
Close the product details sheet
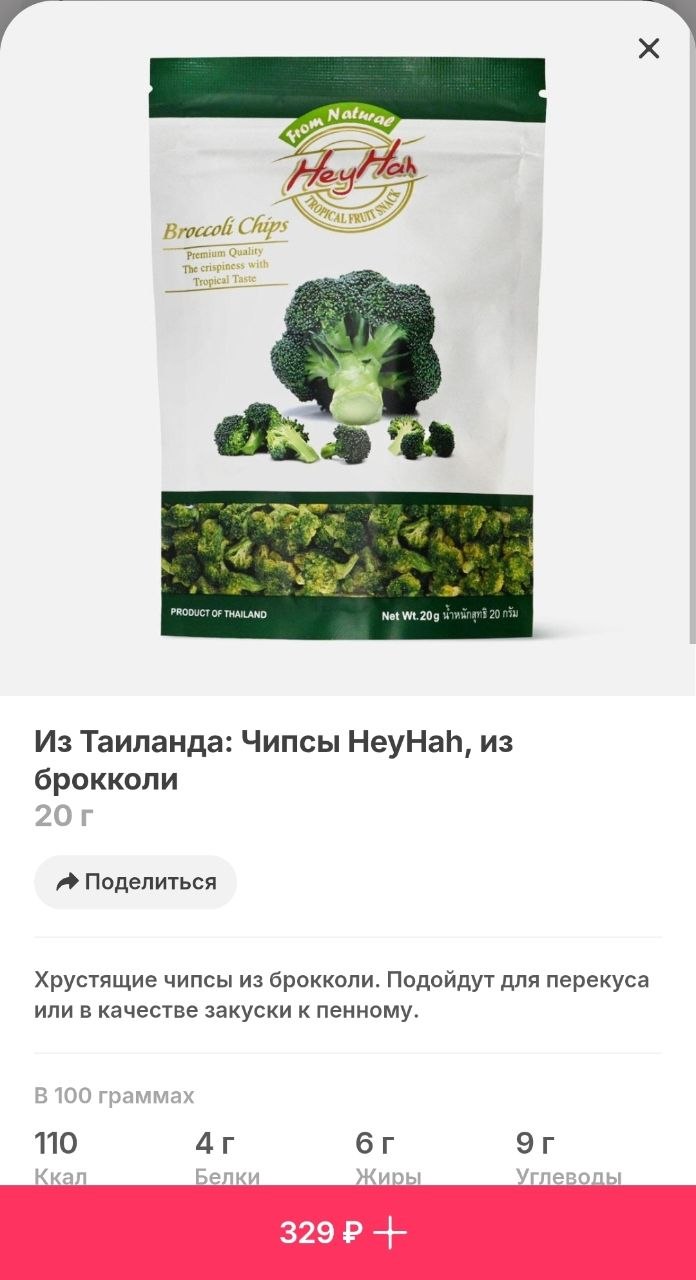tap(649, 48)
